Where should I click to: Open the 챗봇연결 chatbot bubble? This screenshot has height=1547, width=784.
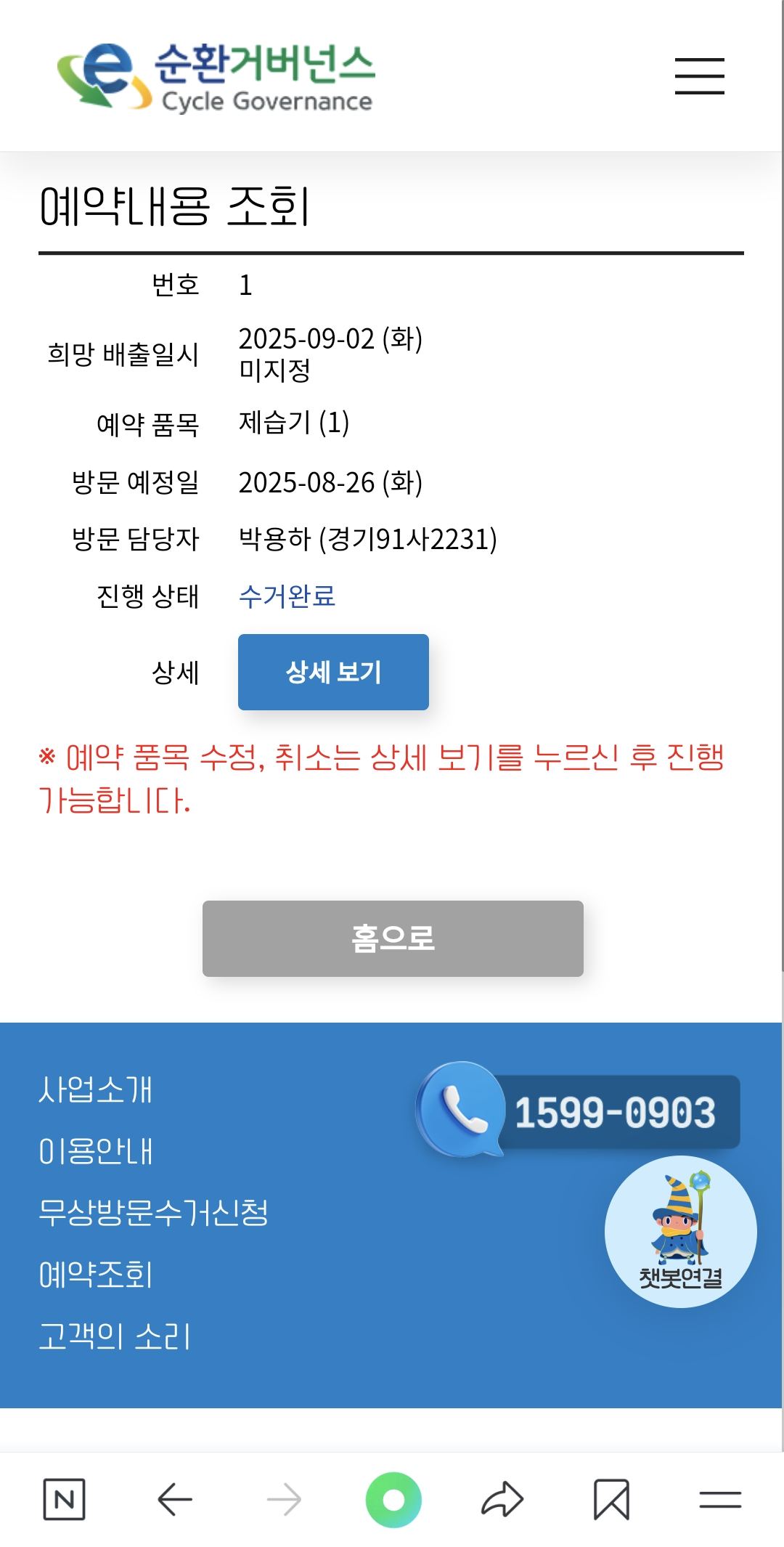tap(680, 1232)
